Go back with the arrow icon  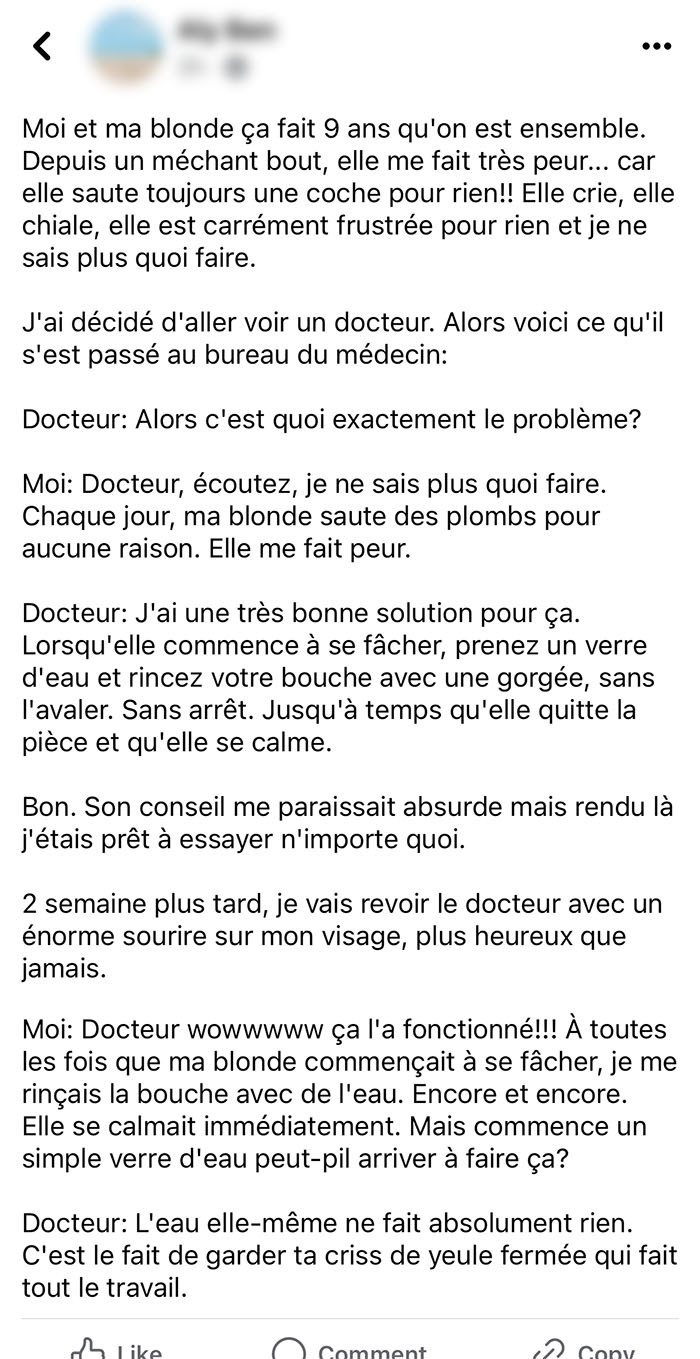pyautogui.click(x=42, y=46)
